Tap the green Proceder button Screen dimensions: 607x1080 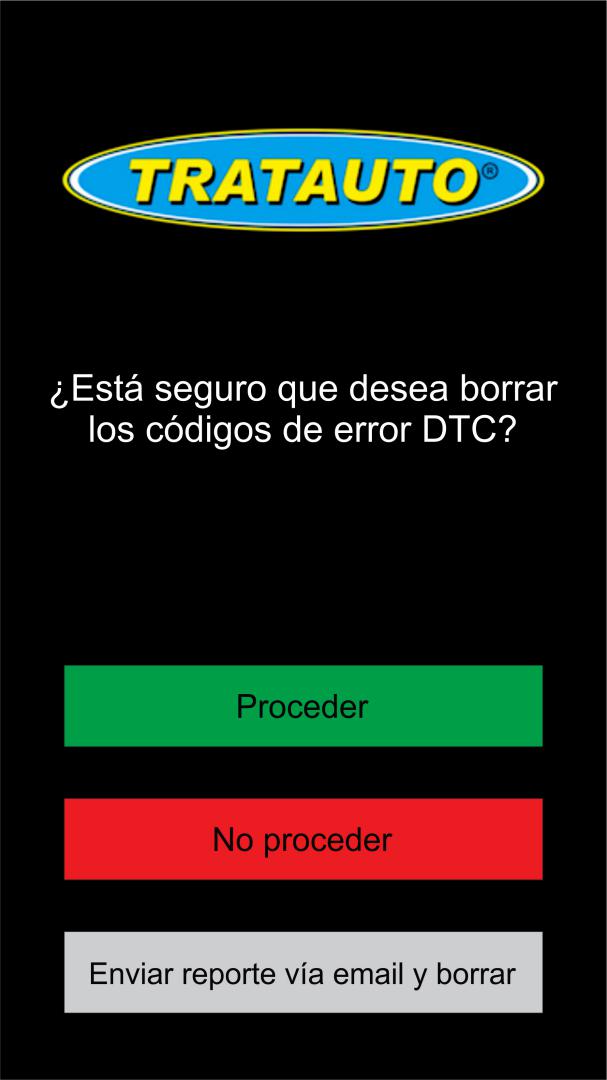[x=303, y=706]
